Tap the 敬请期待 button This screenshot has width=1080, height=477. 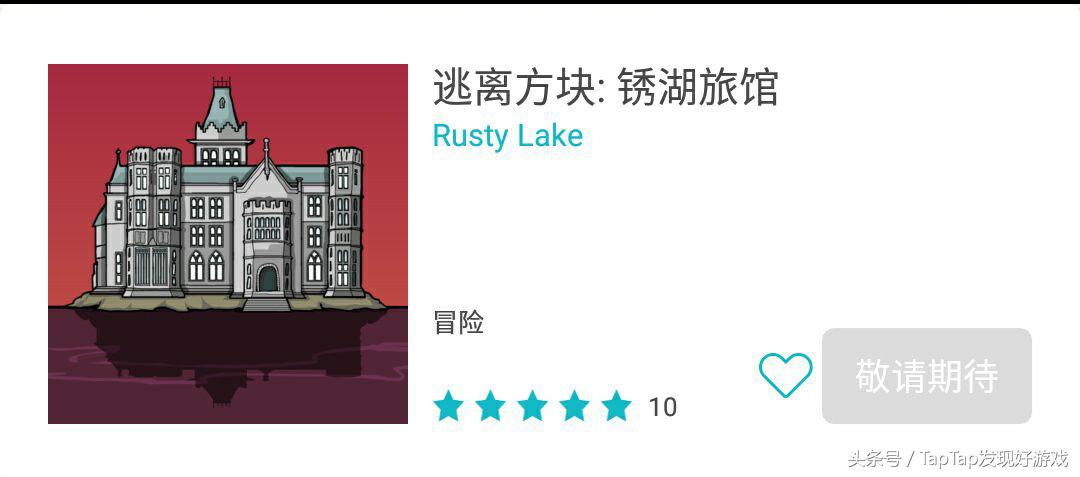tap(926, 376)
